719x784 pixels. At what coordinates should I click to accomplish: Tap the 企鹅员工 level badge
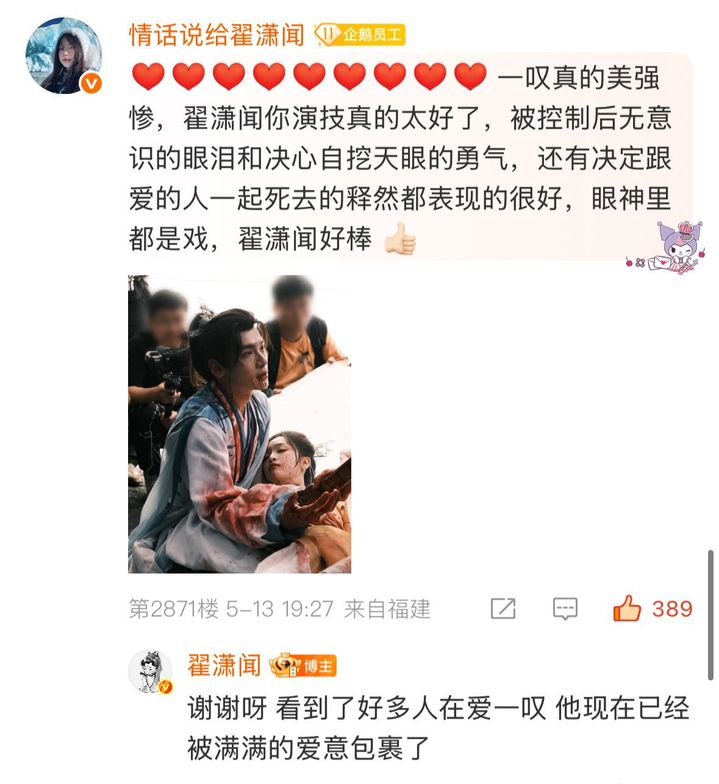(x=360, y=35)
